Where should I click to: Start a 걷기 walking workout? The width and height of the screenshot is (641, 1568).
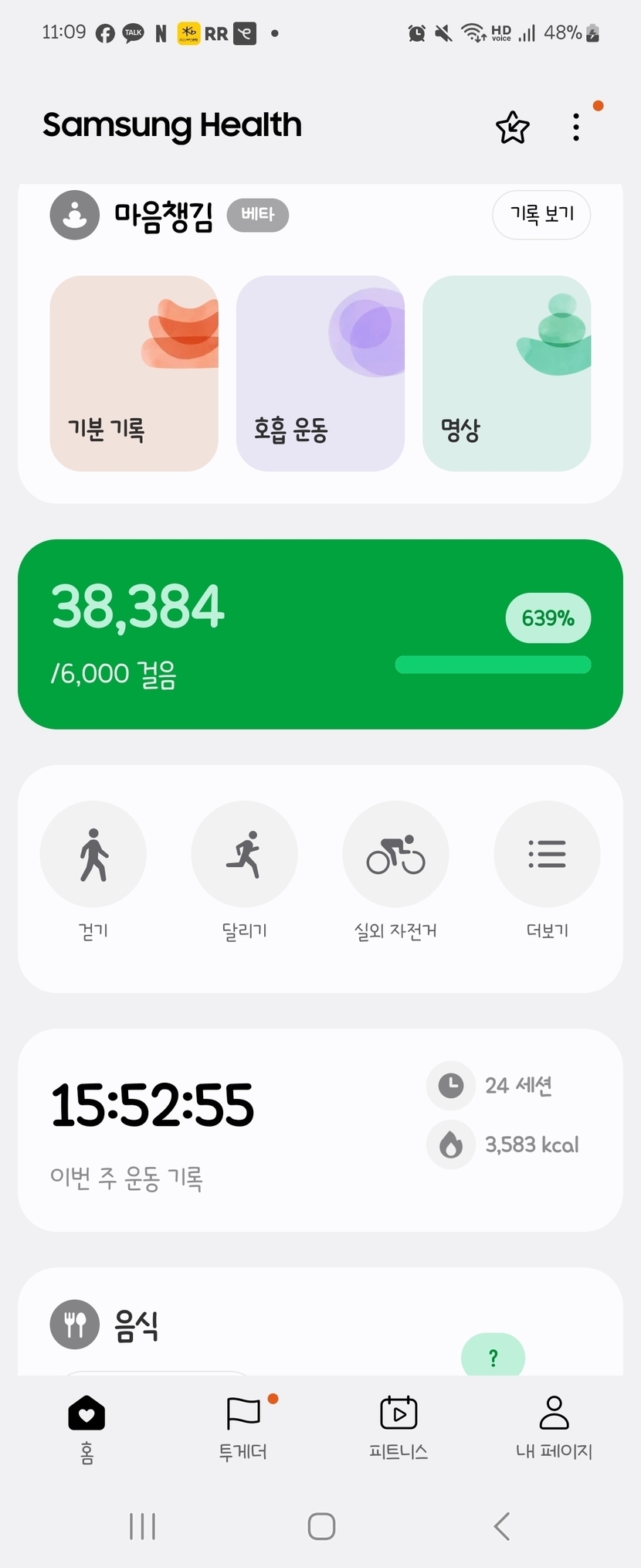tap(93, 854)
